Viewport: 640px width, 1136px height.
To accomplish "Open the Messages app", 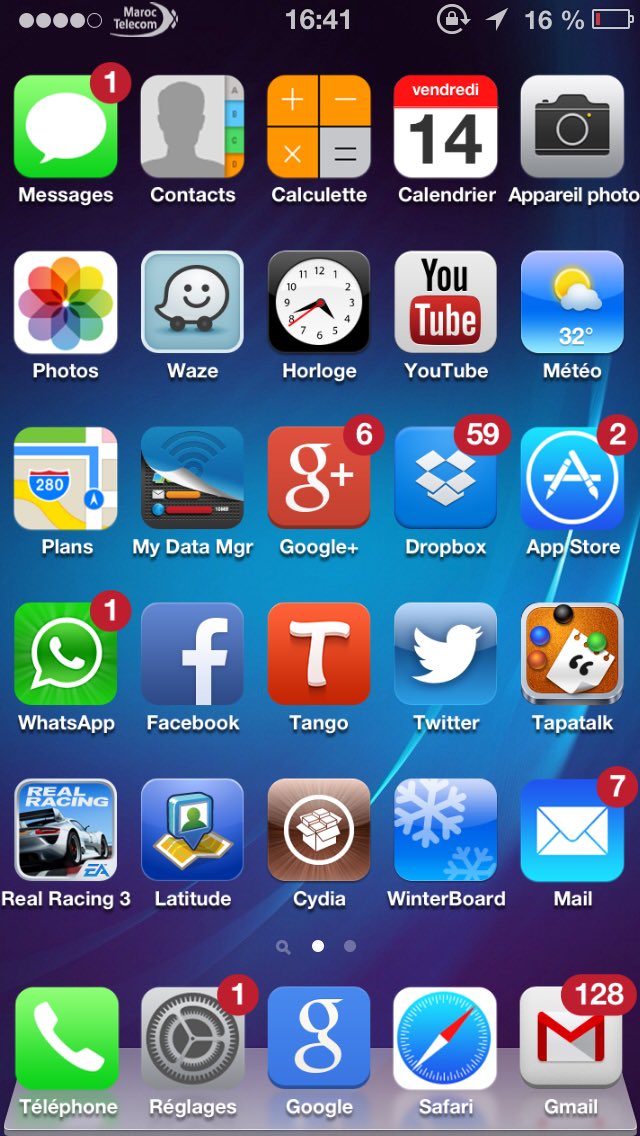I will tap(66, 127).
